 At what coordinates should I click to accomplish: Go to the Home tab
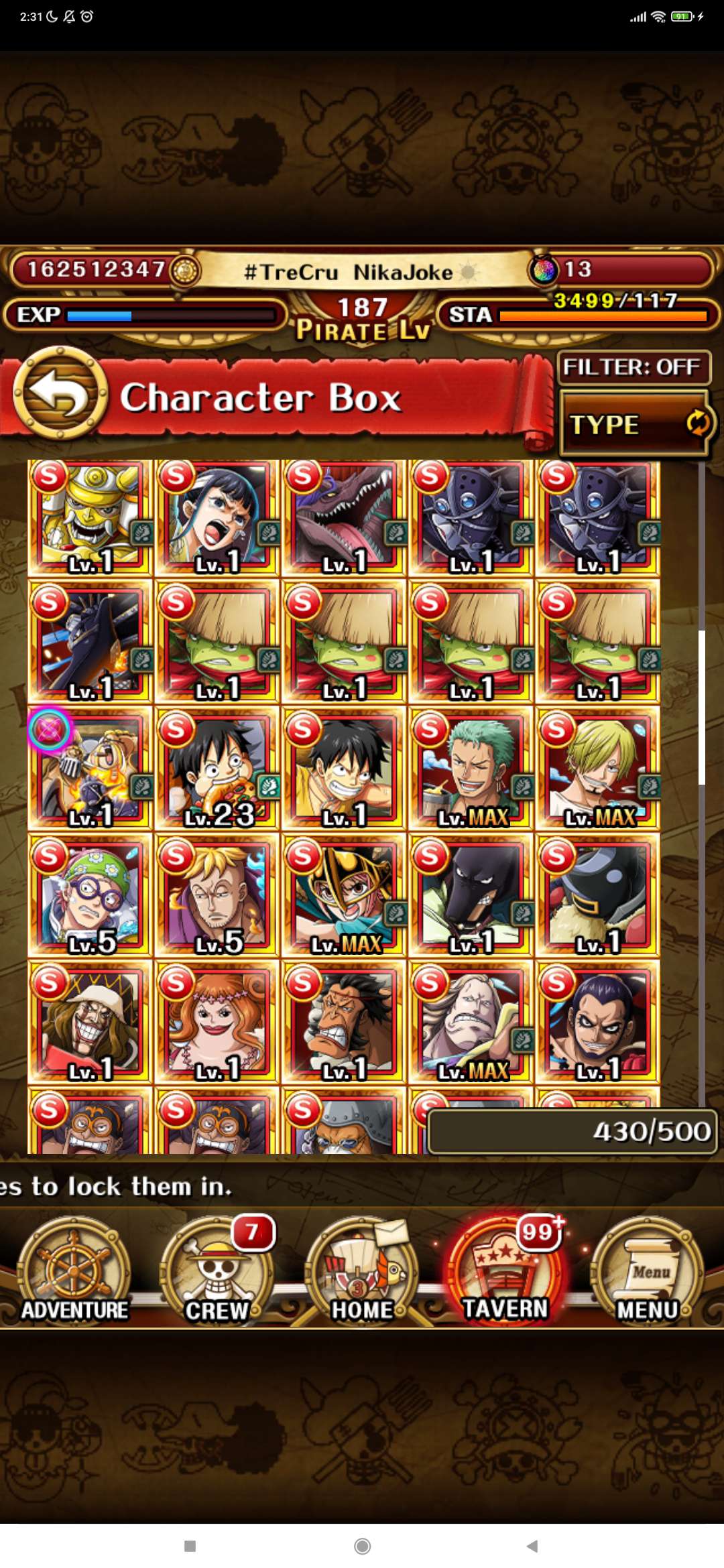[x=362, y=1271]
